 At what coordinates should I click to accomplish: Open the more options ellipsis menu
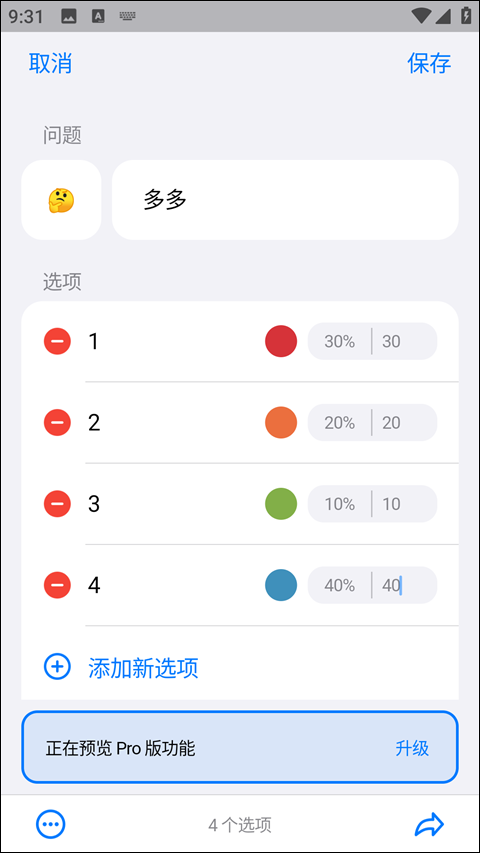click(51, 824)
